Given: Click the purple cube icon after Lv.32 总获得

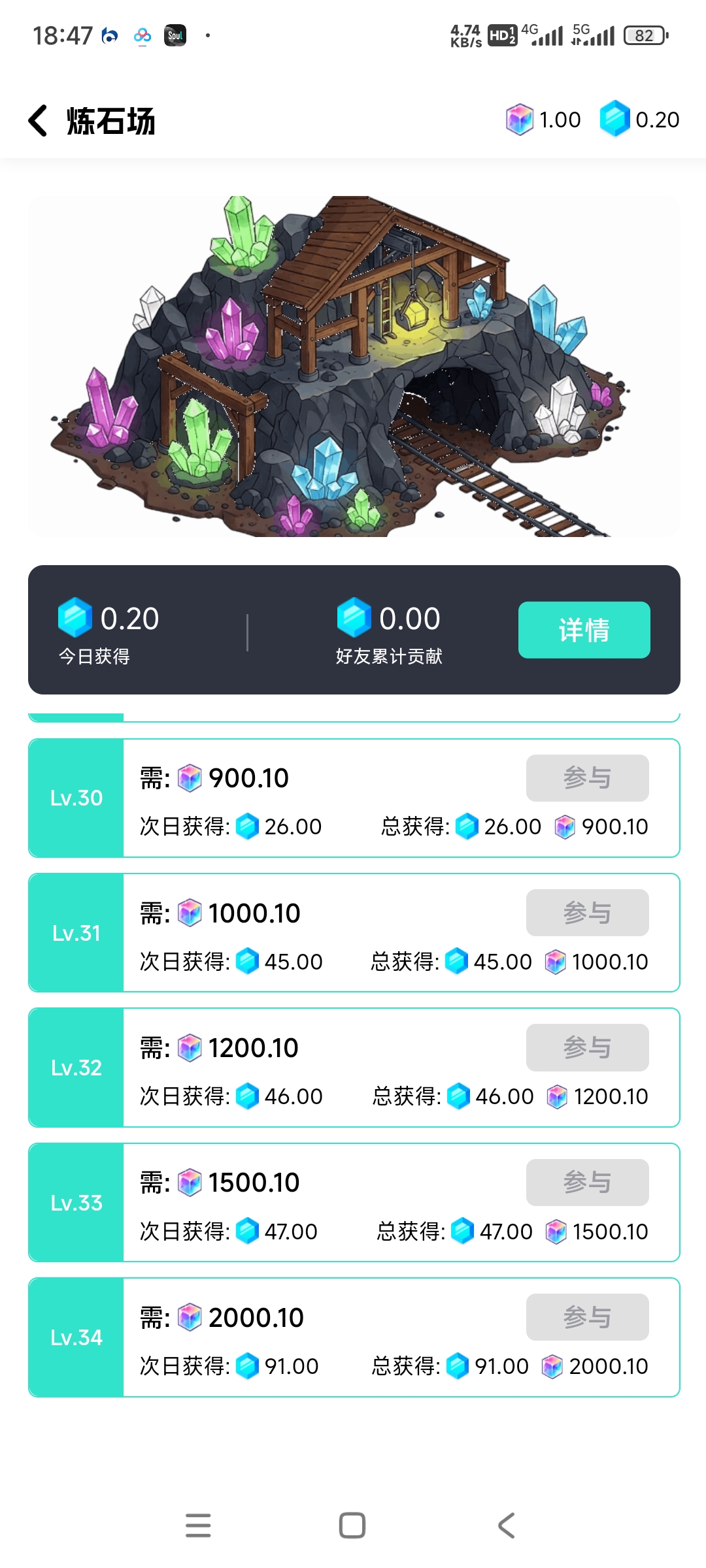Looking at the screenshot, I should click(x=557, y=1096).
